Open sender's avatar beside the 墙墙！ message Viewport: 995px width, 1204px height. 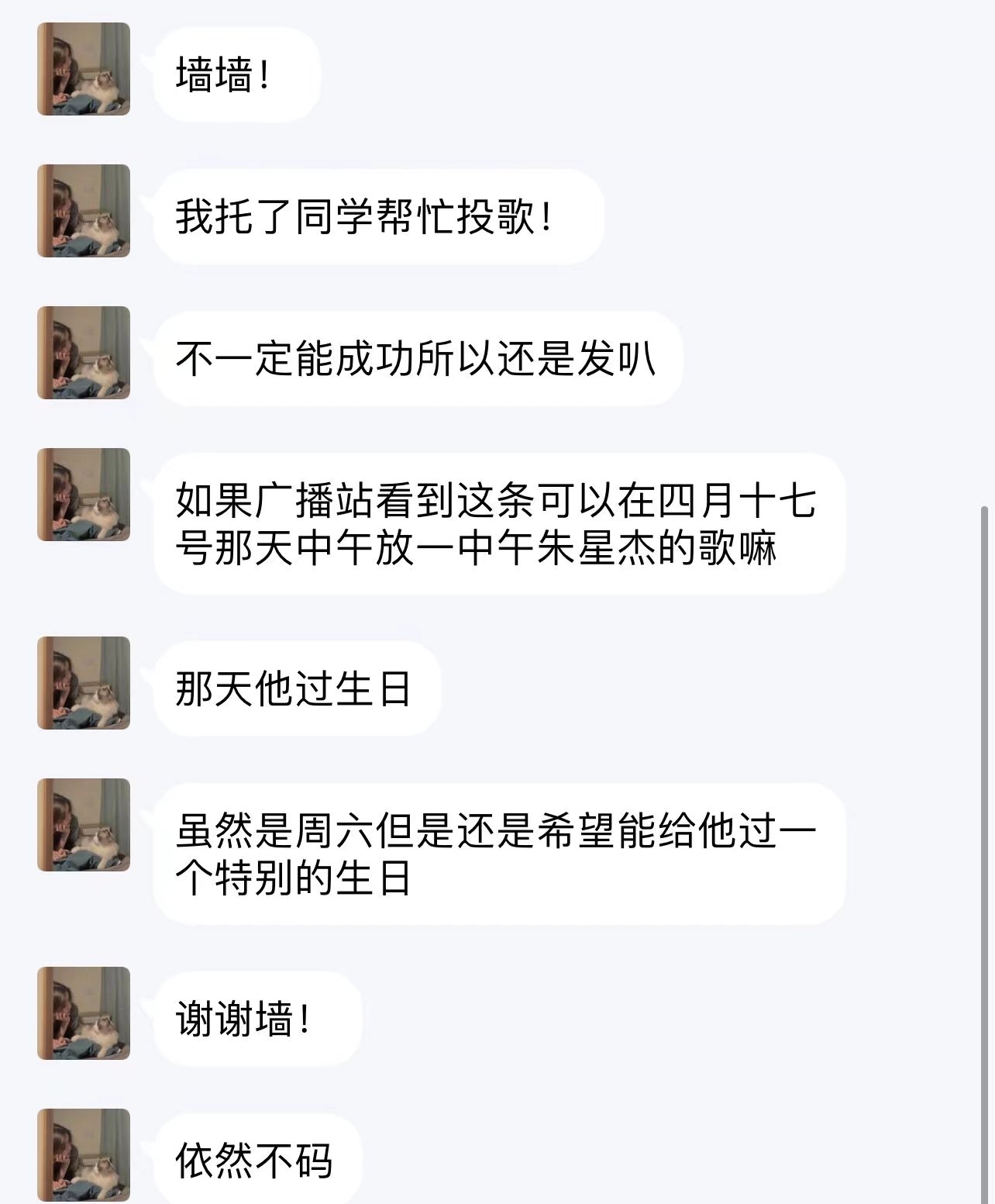coord(84,70)
